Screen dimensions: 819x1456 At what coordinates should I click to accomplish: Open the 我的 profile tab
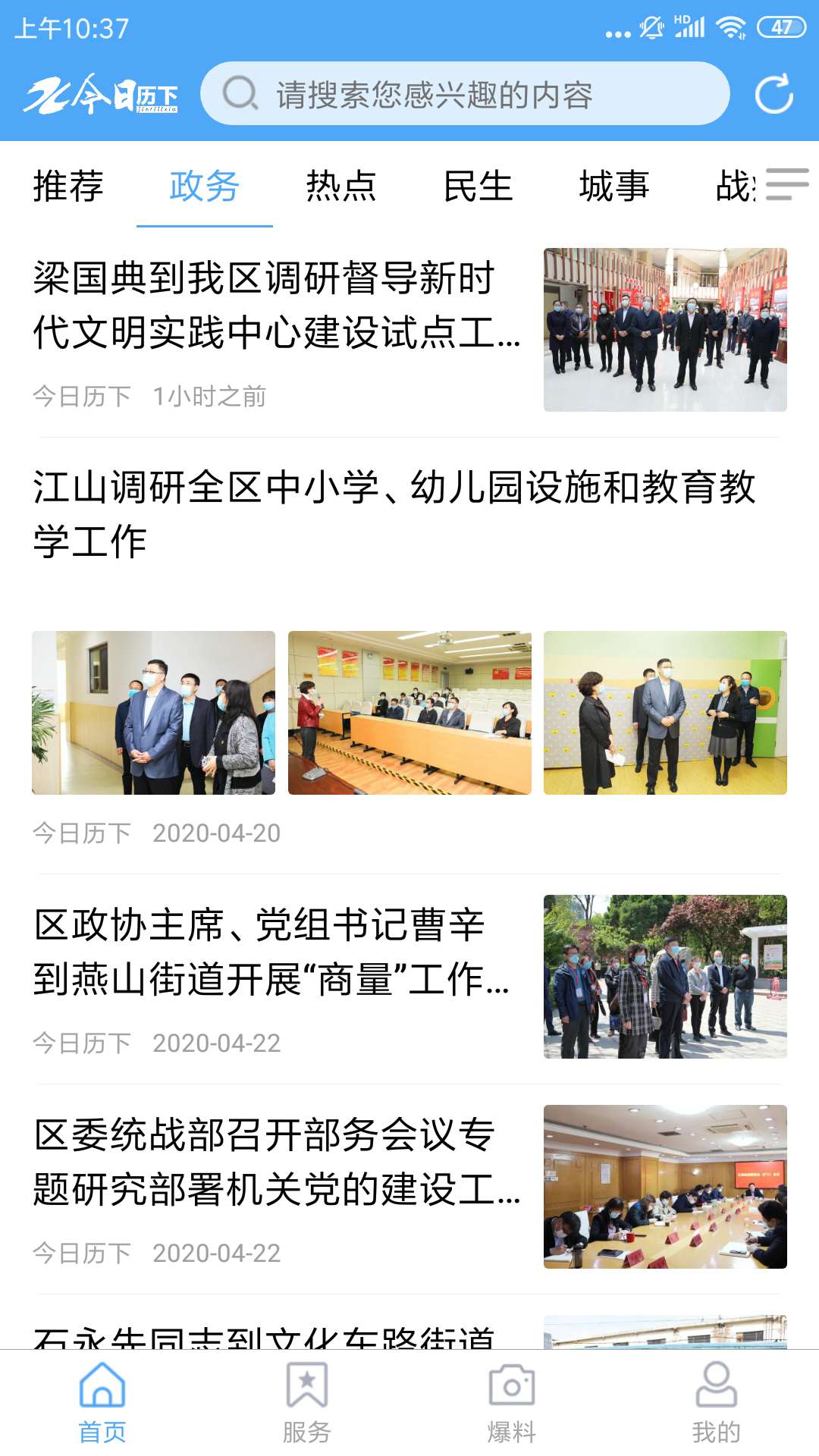716,1403
